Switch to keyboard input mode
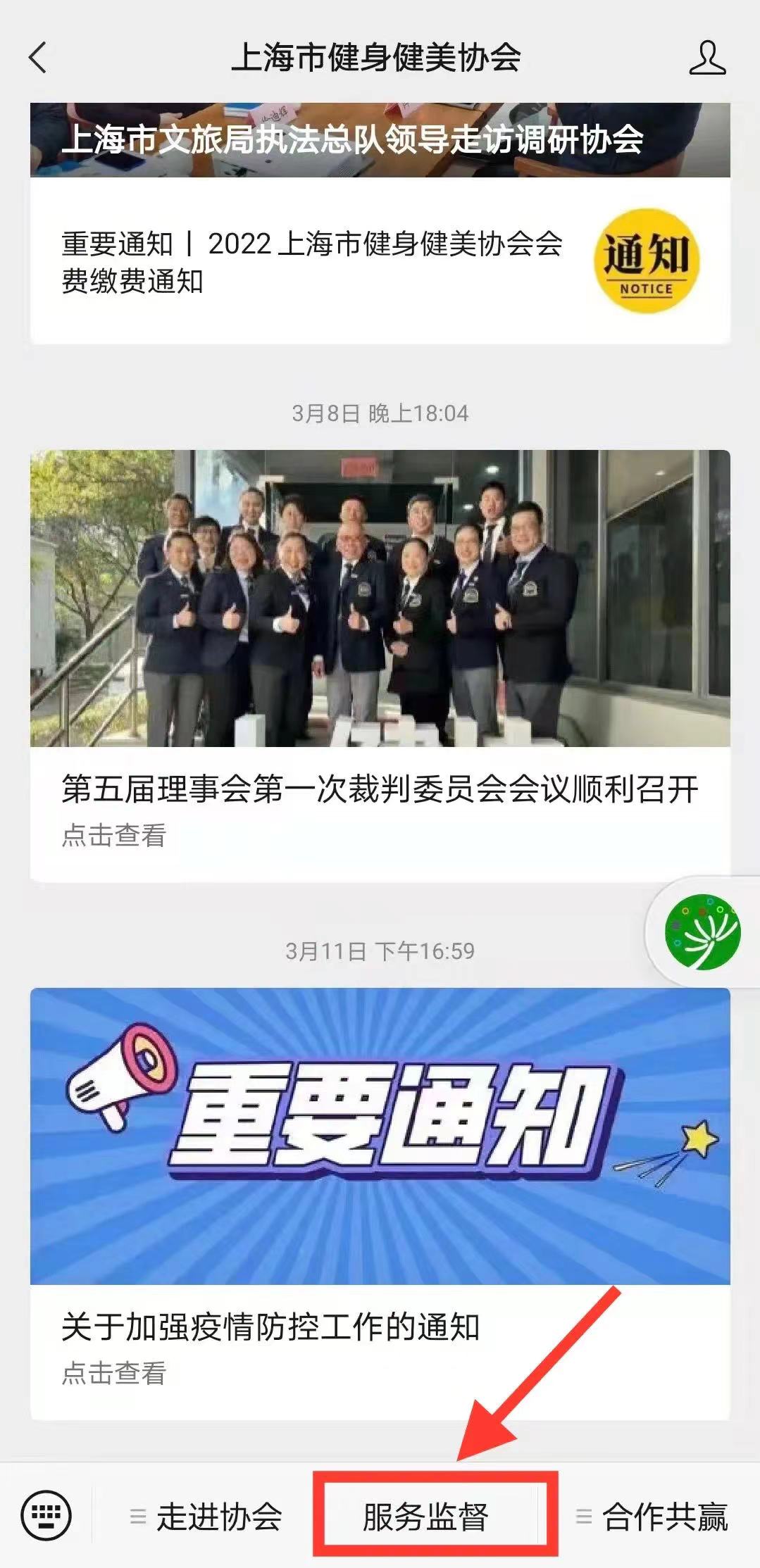The height and width of the screenshot is (1568, 760). point(46,1516)
